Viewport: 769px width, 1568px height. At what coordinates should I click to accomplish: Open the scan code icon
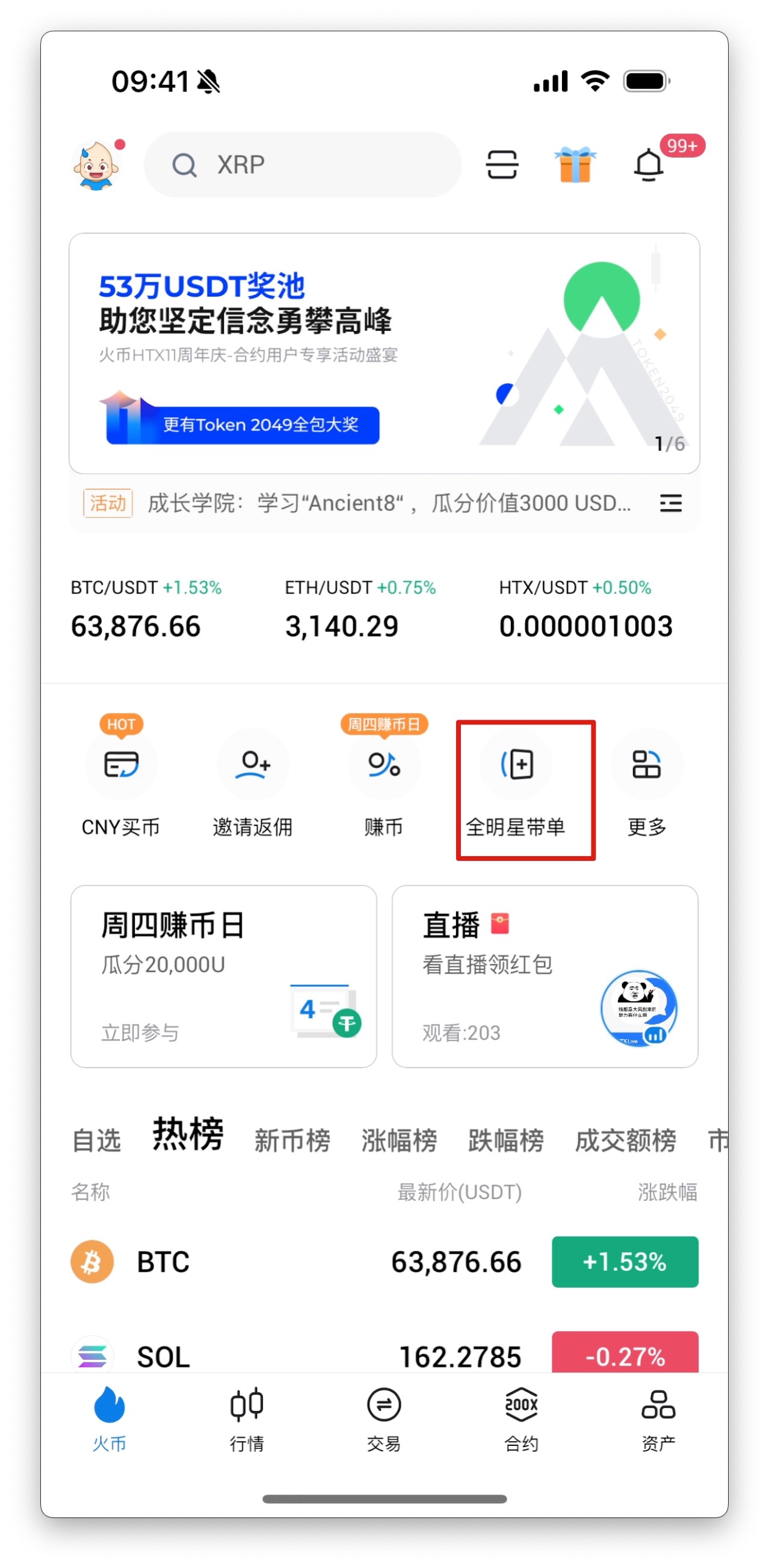(502, 165)
